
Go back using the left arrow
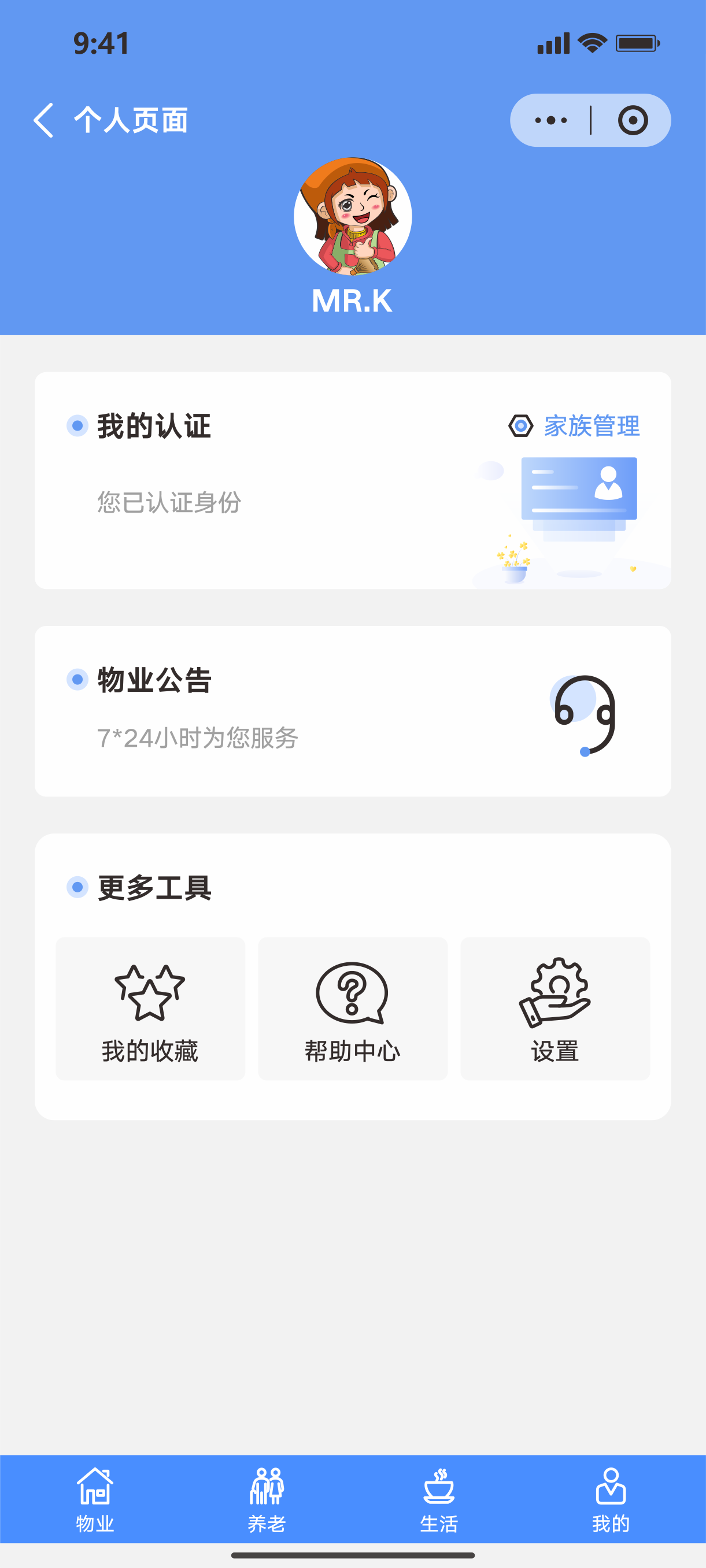click(43, 120)
